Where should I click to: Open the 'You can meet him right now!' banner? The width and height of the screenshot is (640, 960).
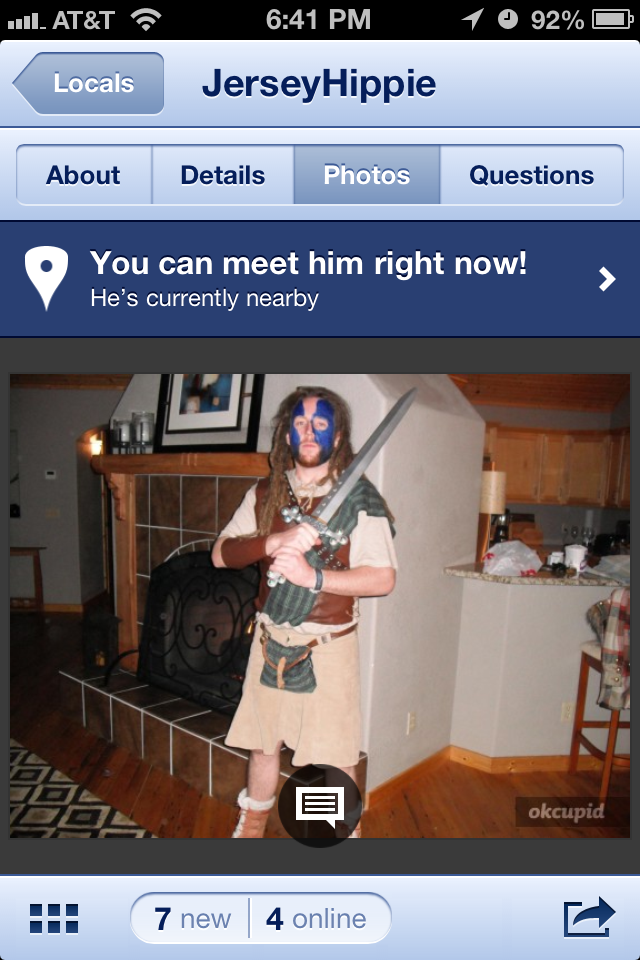click(x=320, y=279)
